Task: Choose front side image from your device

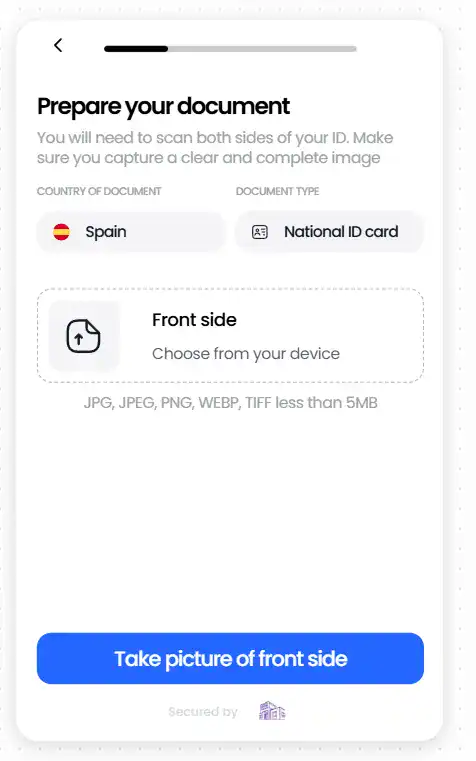Action: click(x=230, y=335)
